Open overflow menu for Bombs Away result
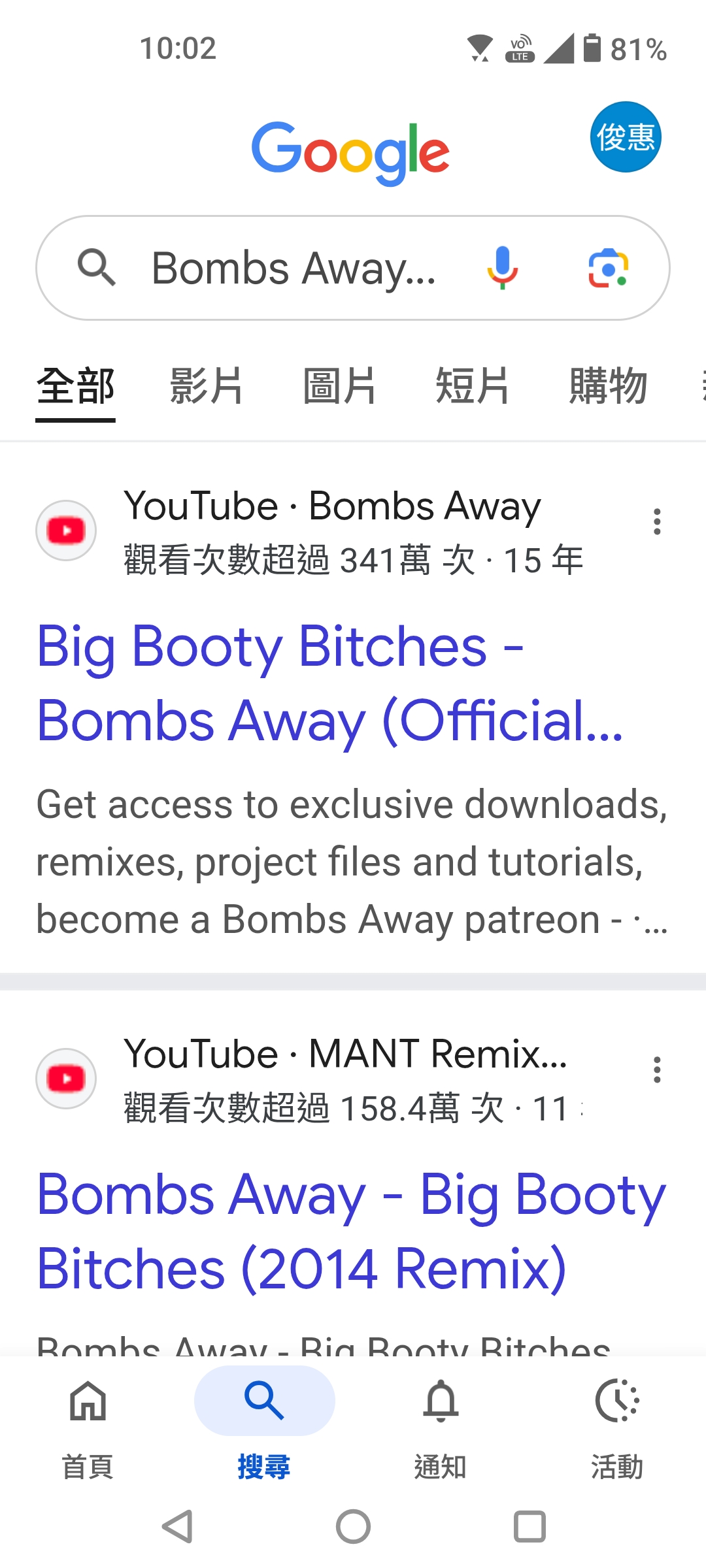Viewport: 706px width, 1568px height. (657, 522)
